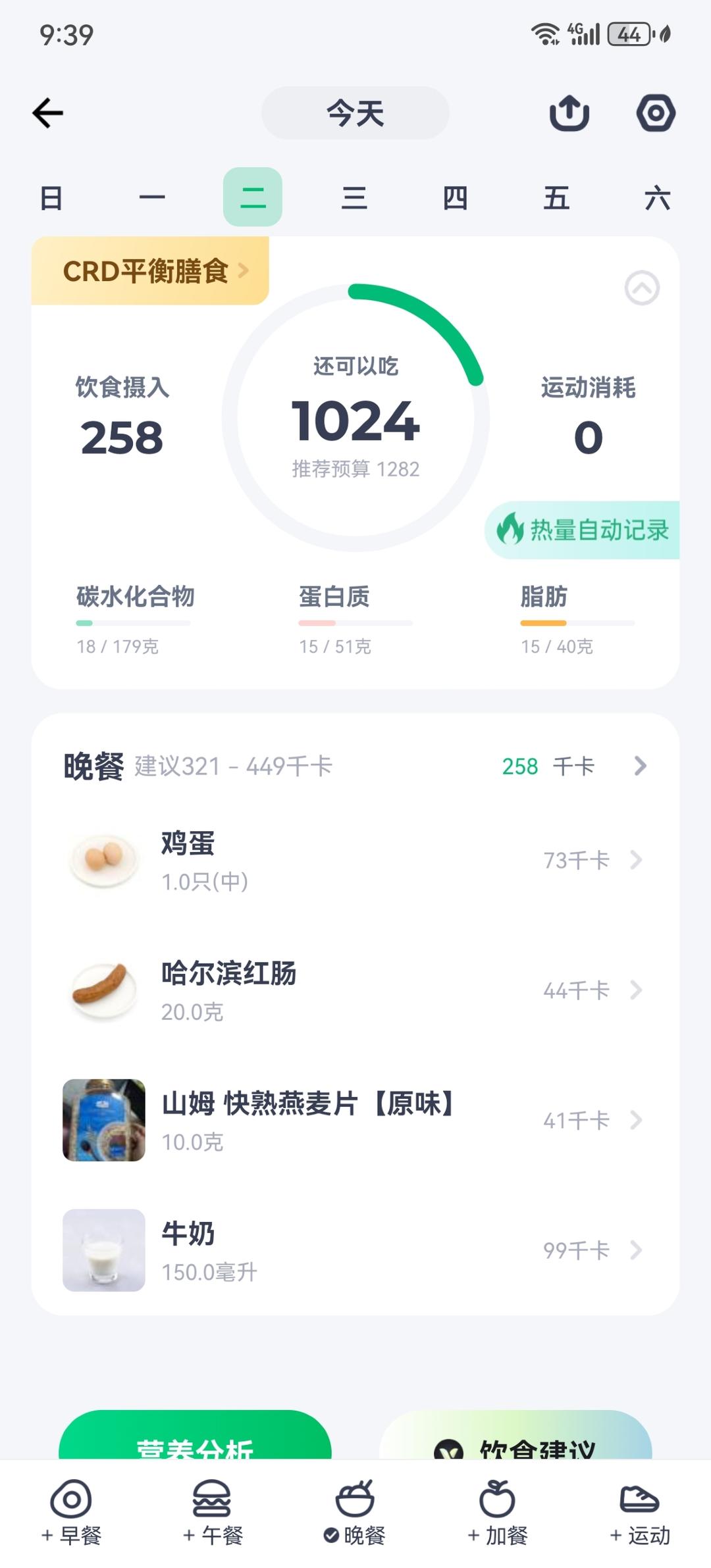Open the CRD平衡膳食 plan
Image resolution: width=711 pixels, height=1568 pixels.
[151, 271]
